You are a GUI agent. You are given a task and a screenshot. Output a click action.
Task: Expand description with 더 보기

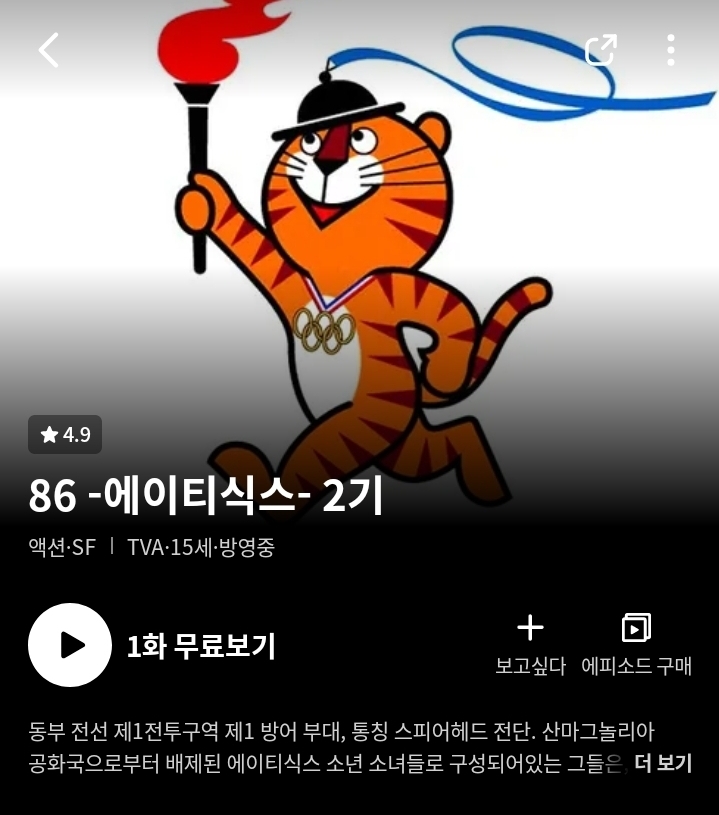(663, 763)
